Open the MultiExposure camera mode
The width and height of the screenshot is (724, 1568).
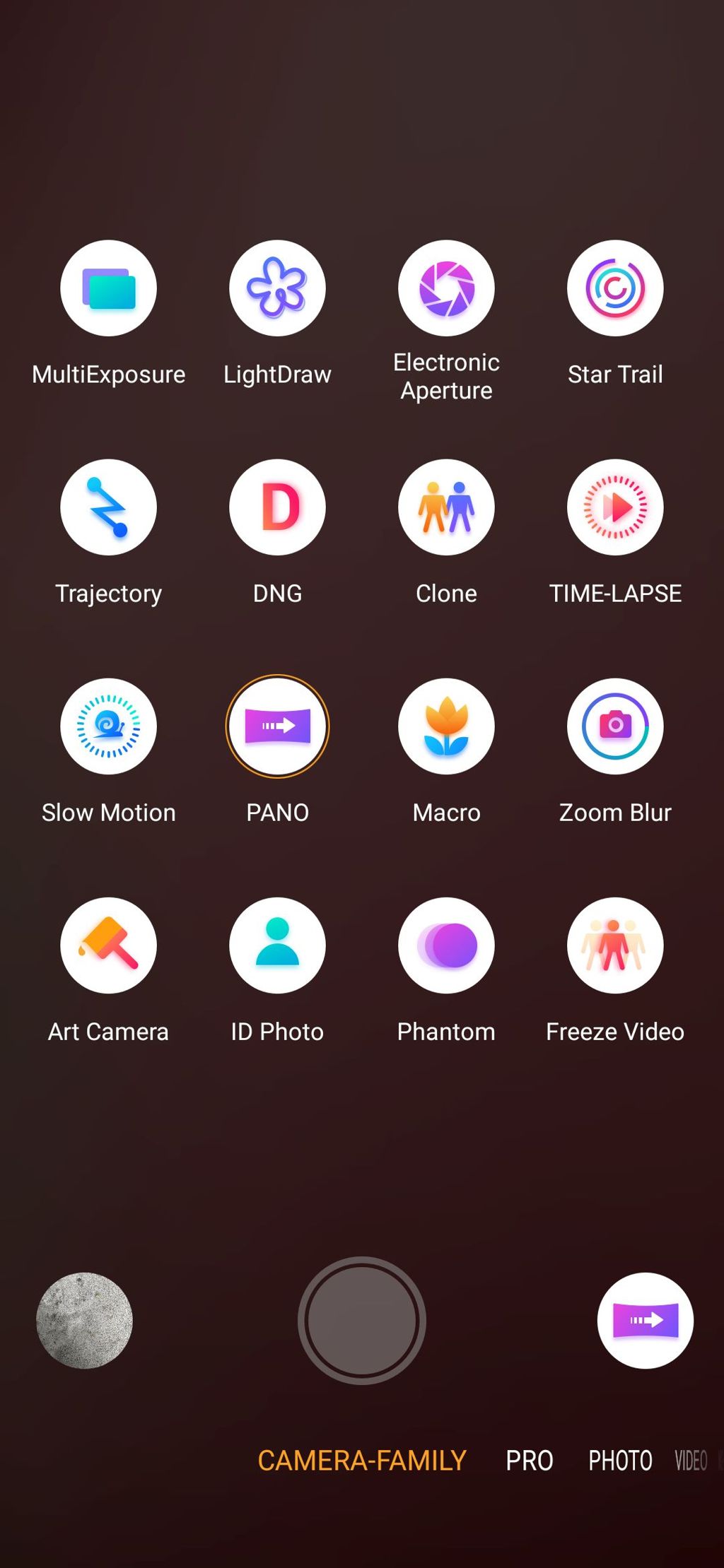click(x=108, y=288)
